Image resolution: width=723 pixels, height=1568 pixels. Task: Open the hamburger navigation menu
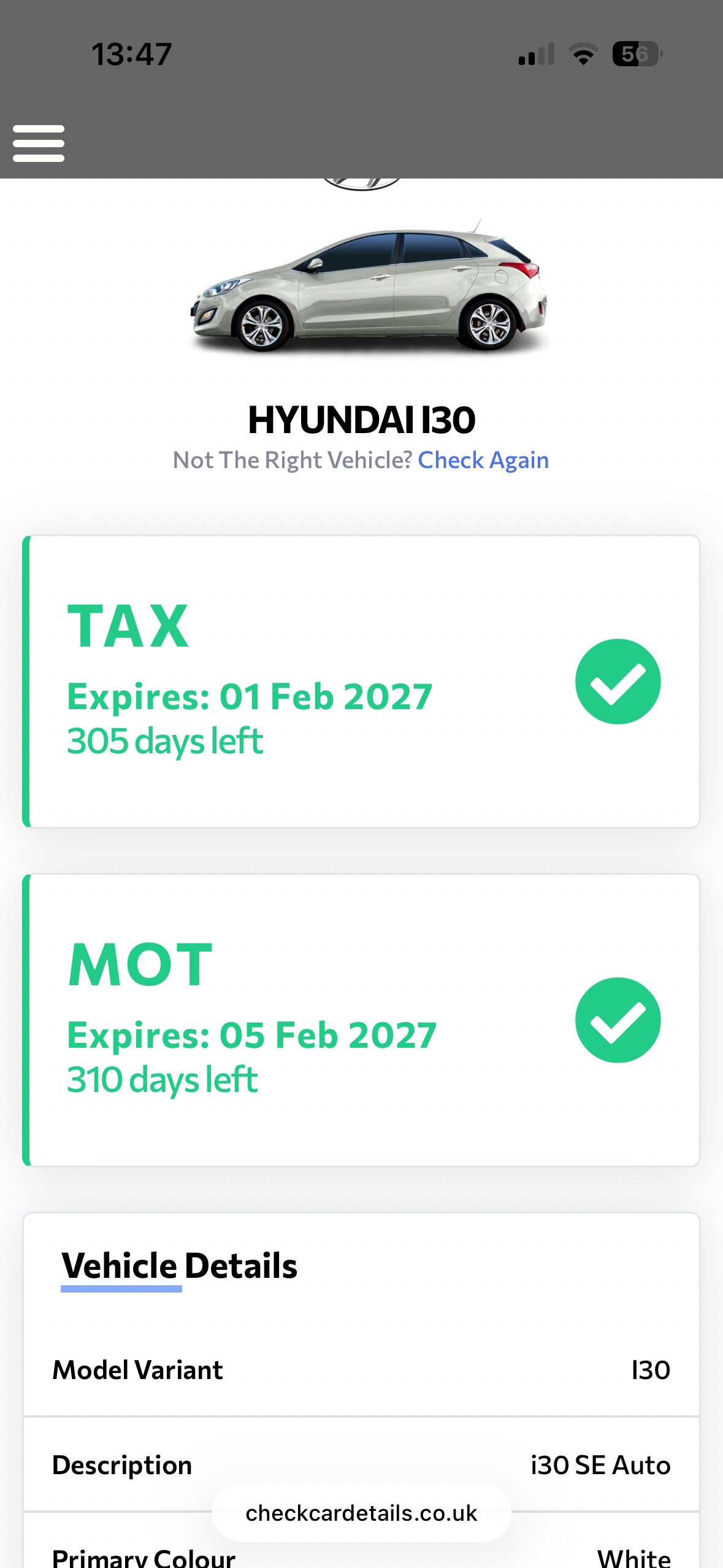point(39,144)
